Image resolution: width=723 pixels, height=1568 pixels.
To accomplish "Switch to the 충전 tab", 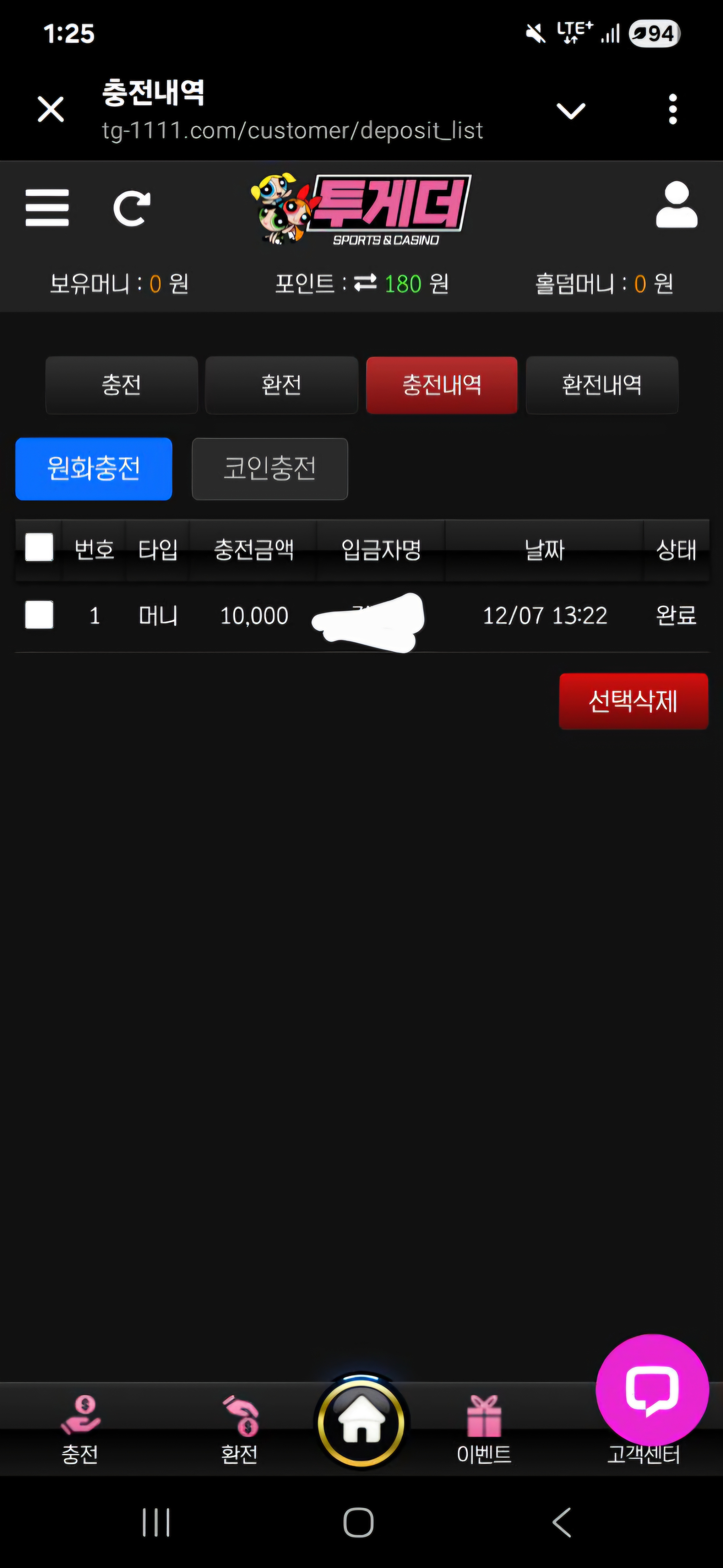I will pos(122,385).
